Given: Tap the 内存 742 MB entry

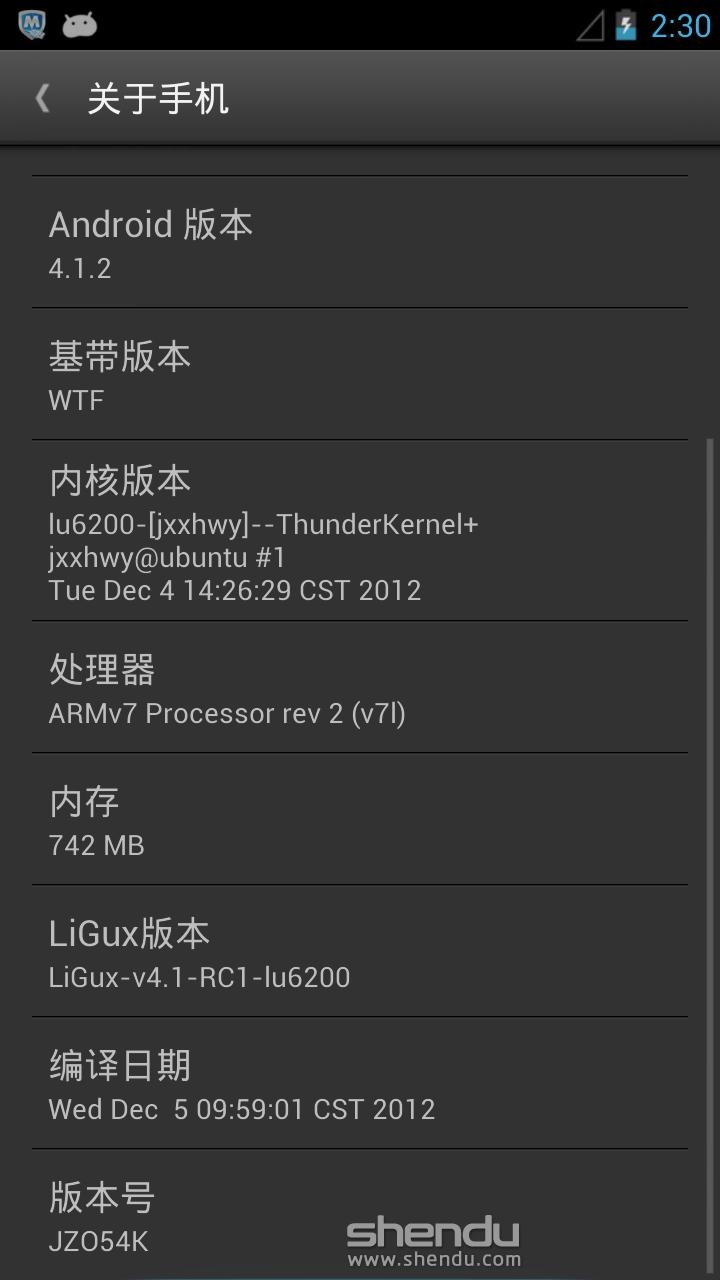Looking at the screenshot, I should click(x=360, y=820).
